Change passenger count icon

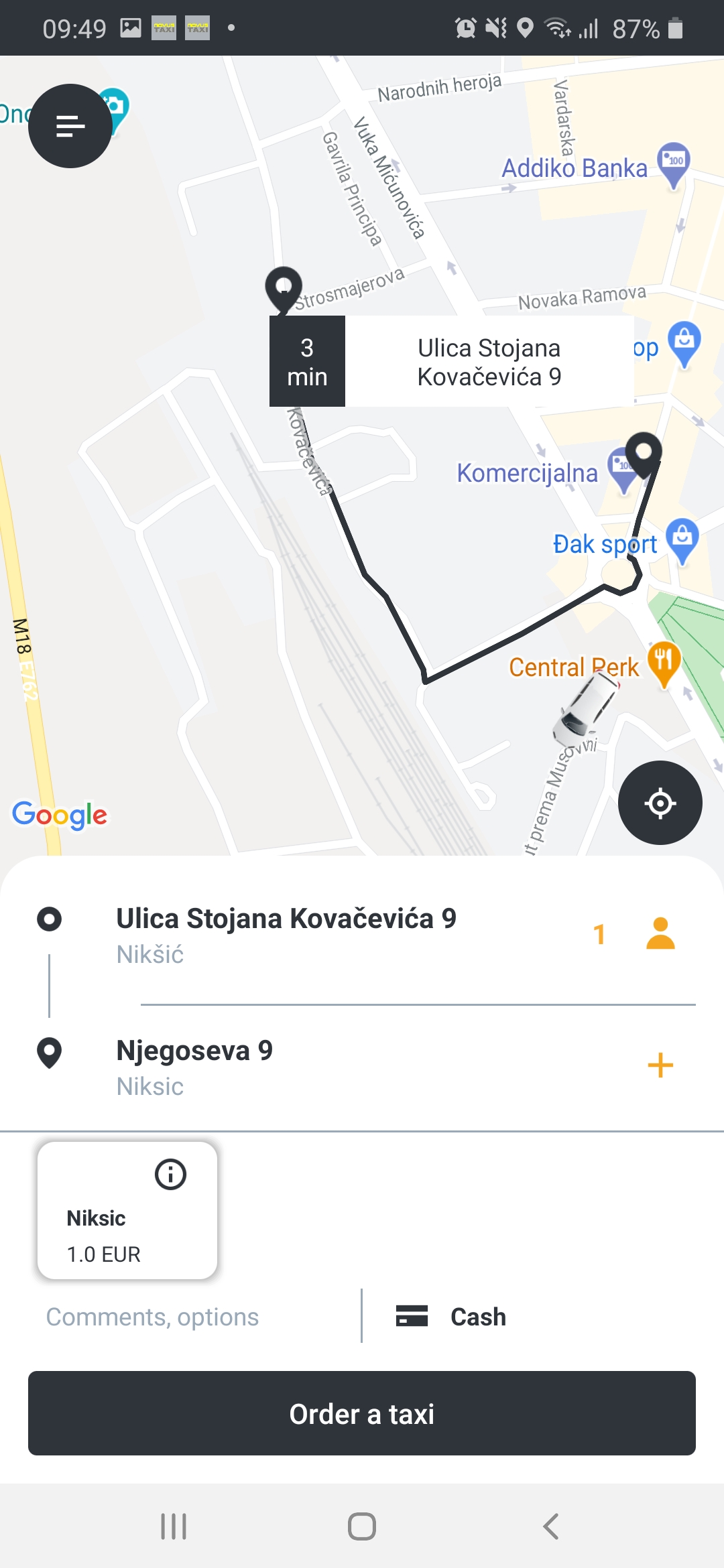[660, 933]
